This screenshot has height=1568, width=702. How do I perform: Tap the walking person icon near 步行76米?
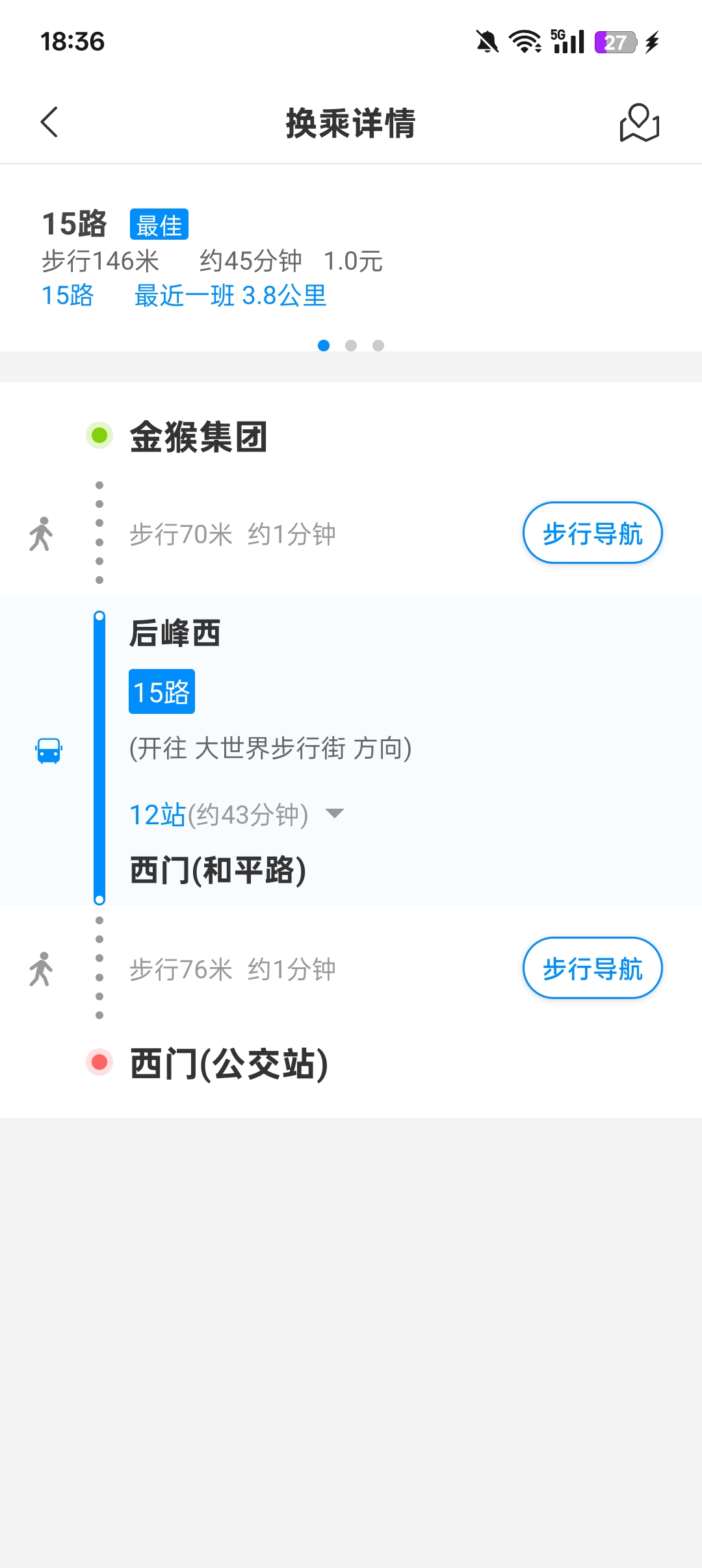pos(42,968)
